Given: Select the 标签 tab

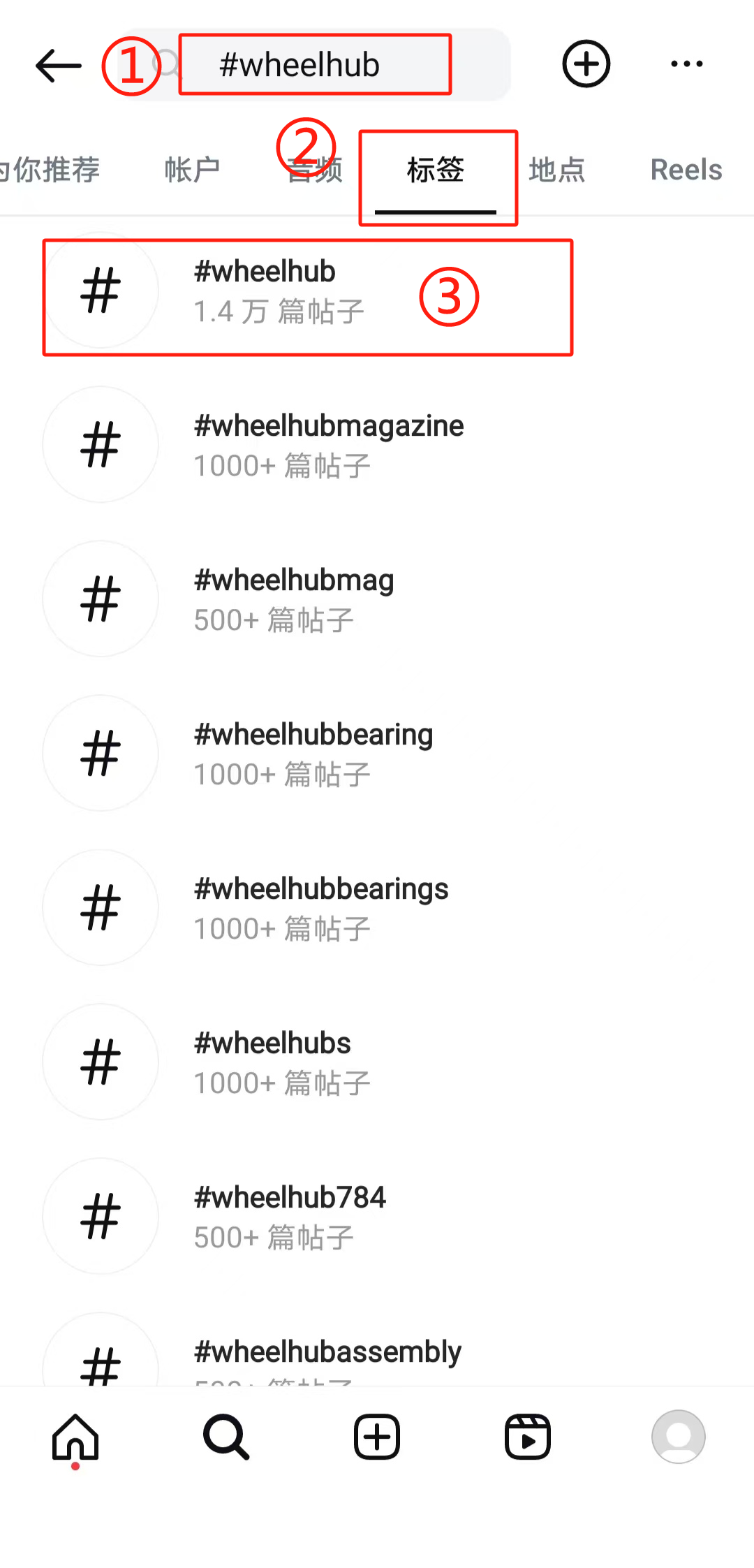Looking at the screenshot, I should [436, 171].
